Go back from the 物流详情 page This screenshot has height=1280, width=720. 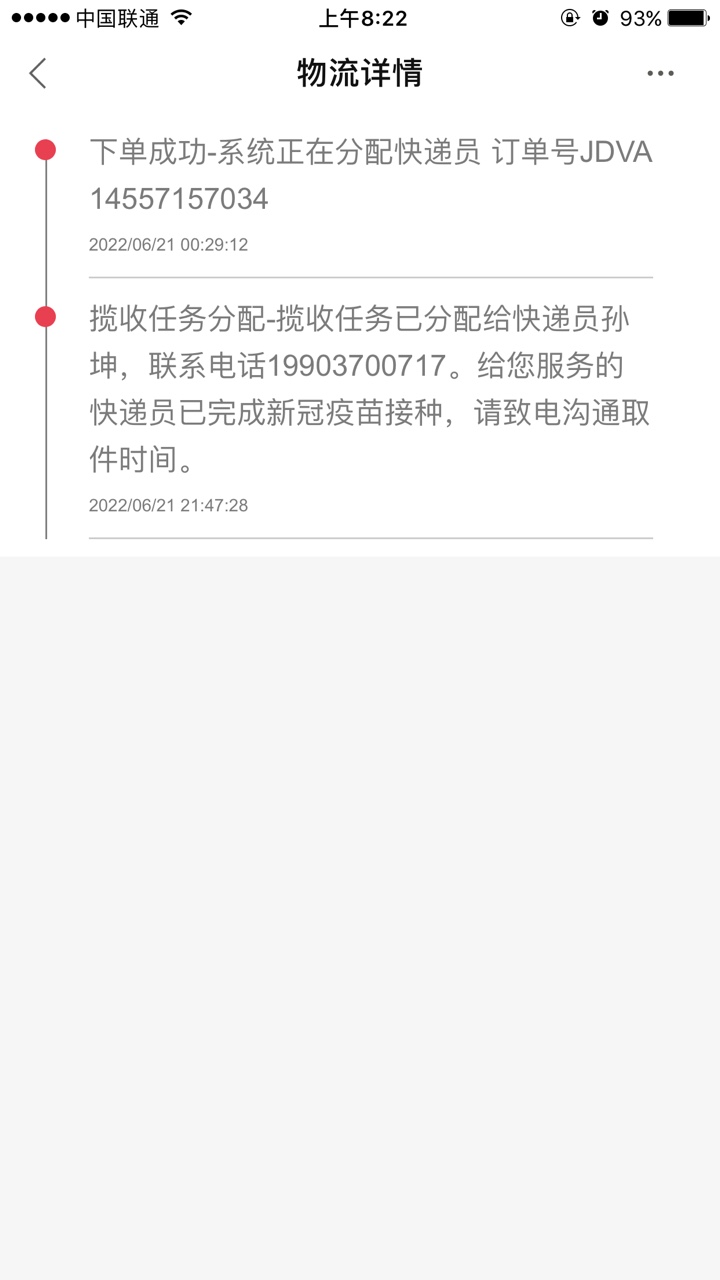coord(38,73)
